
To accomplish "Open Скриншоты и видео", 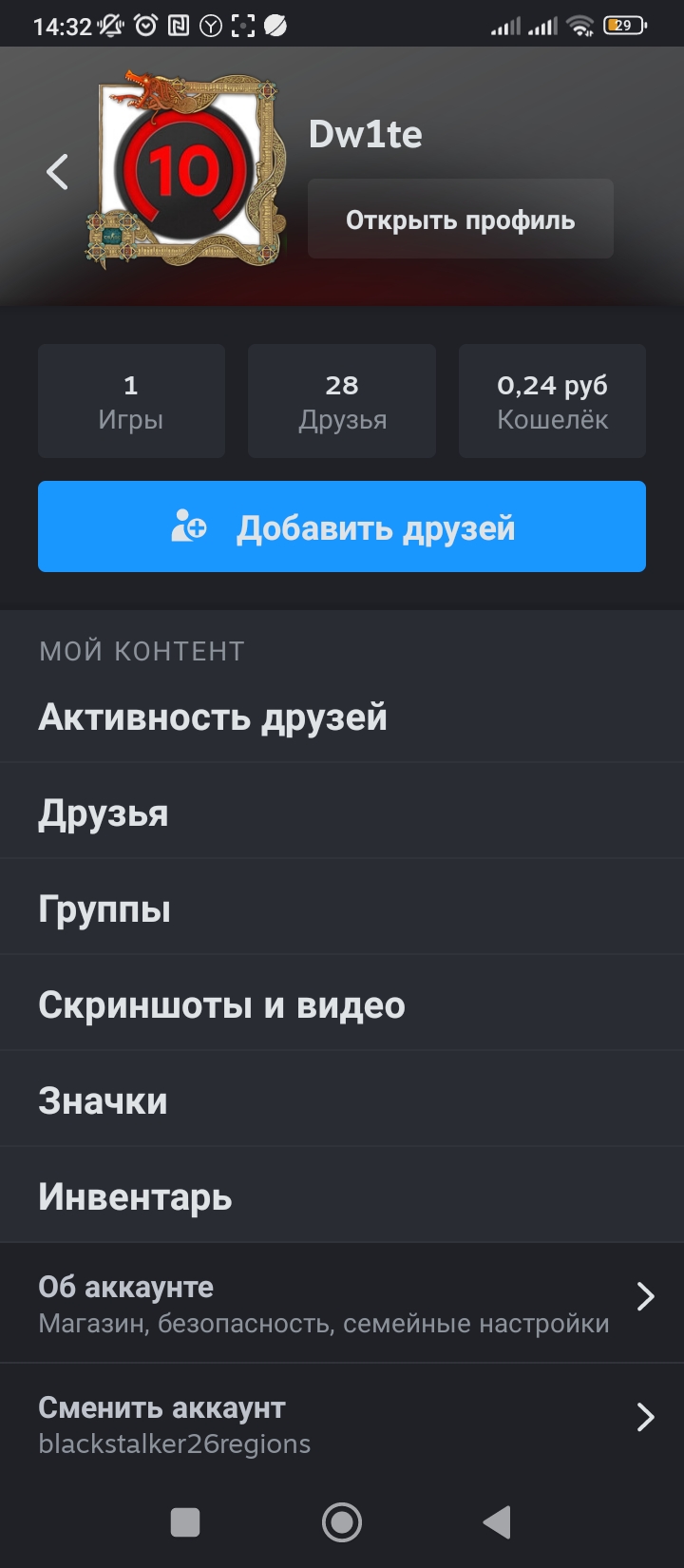I will 342,1005.
